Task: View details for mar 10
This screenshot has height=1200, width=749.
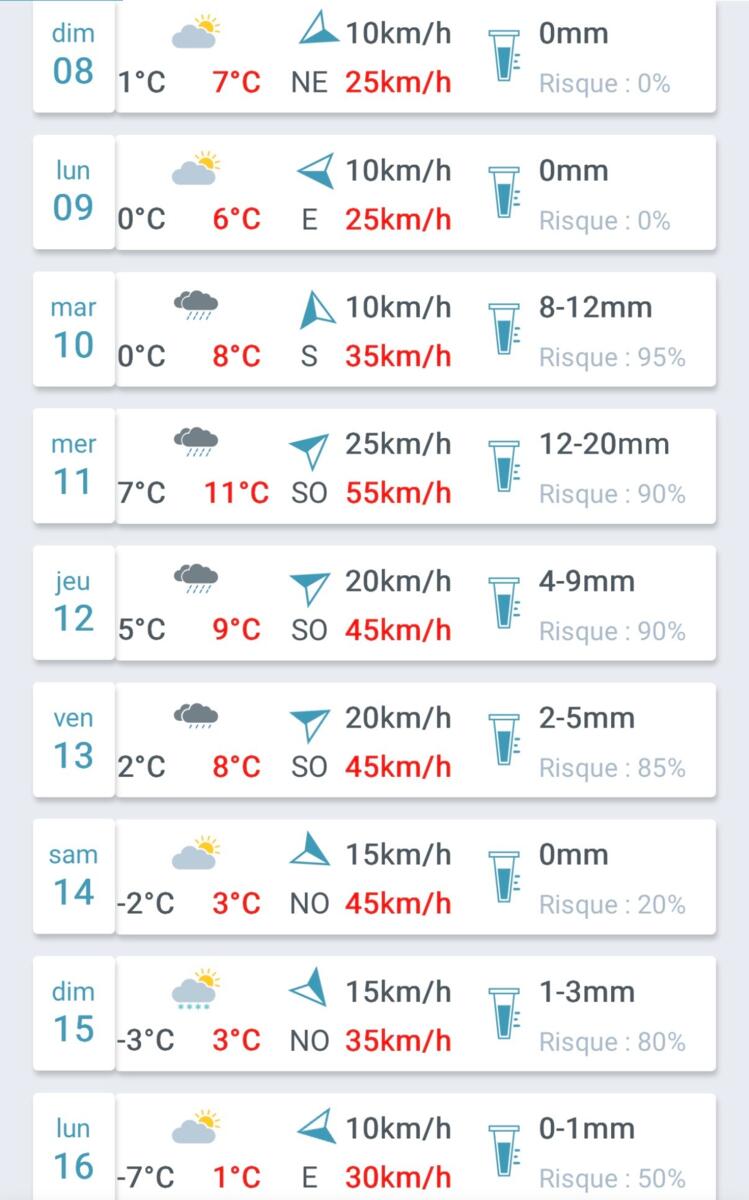Action: (x=374, y=330)
